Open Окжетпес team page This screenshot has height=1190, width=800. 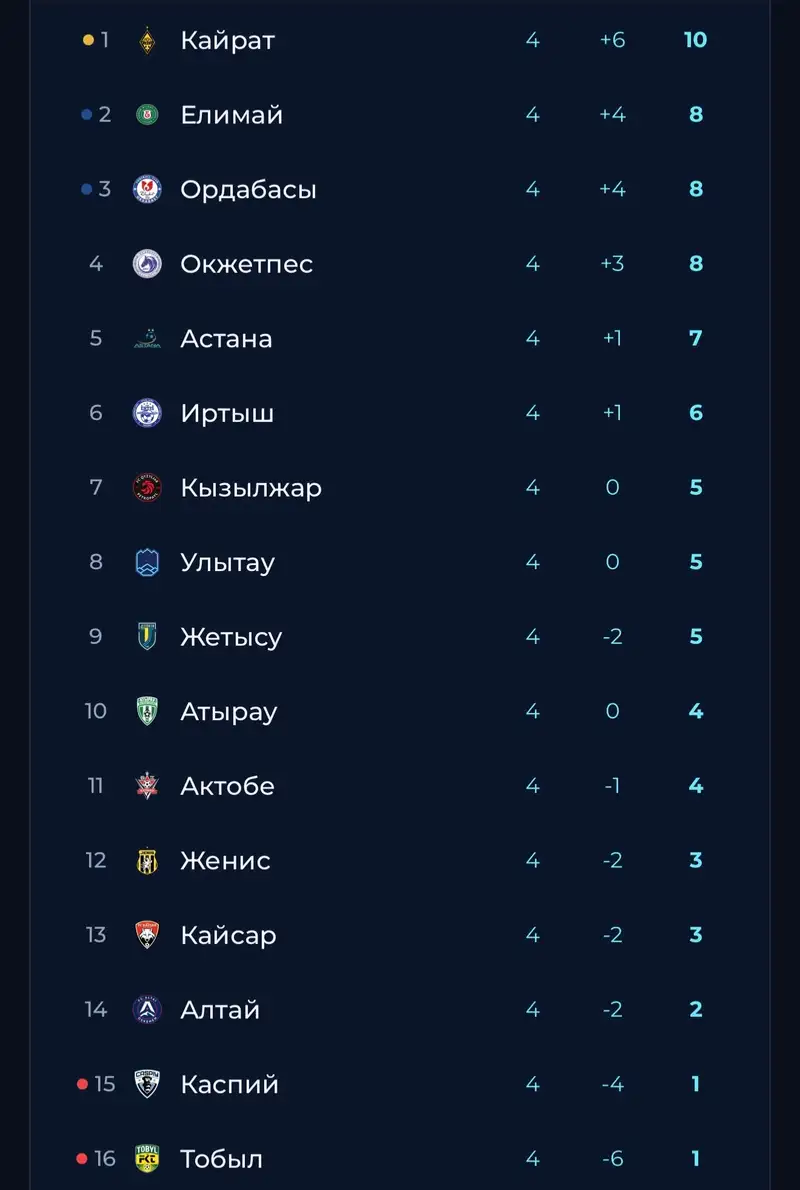(x=246, y=264)
